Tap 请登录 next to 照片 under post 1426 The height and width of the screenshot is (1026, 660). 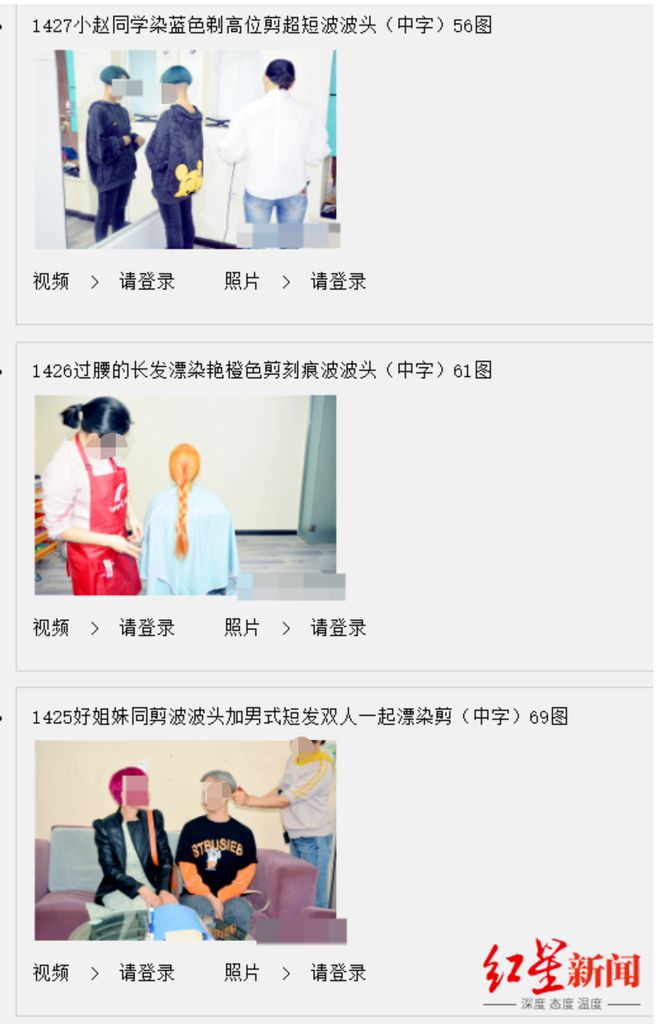pos(338,628)
